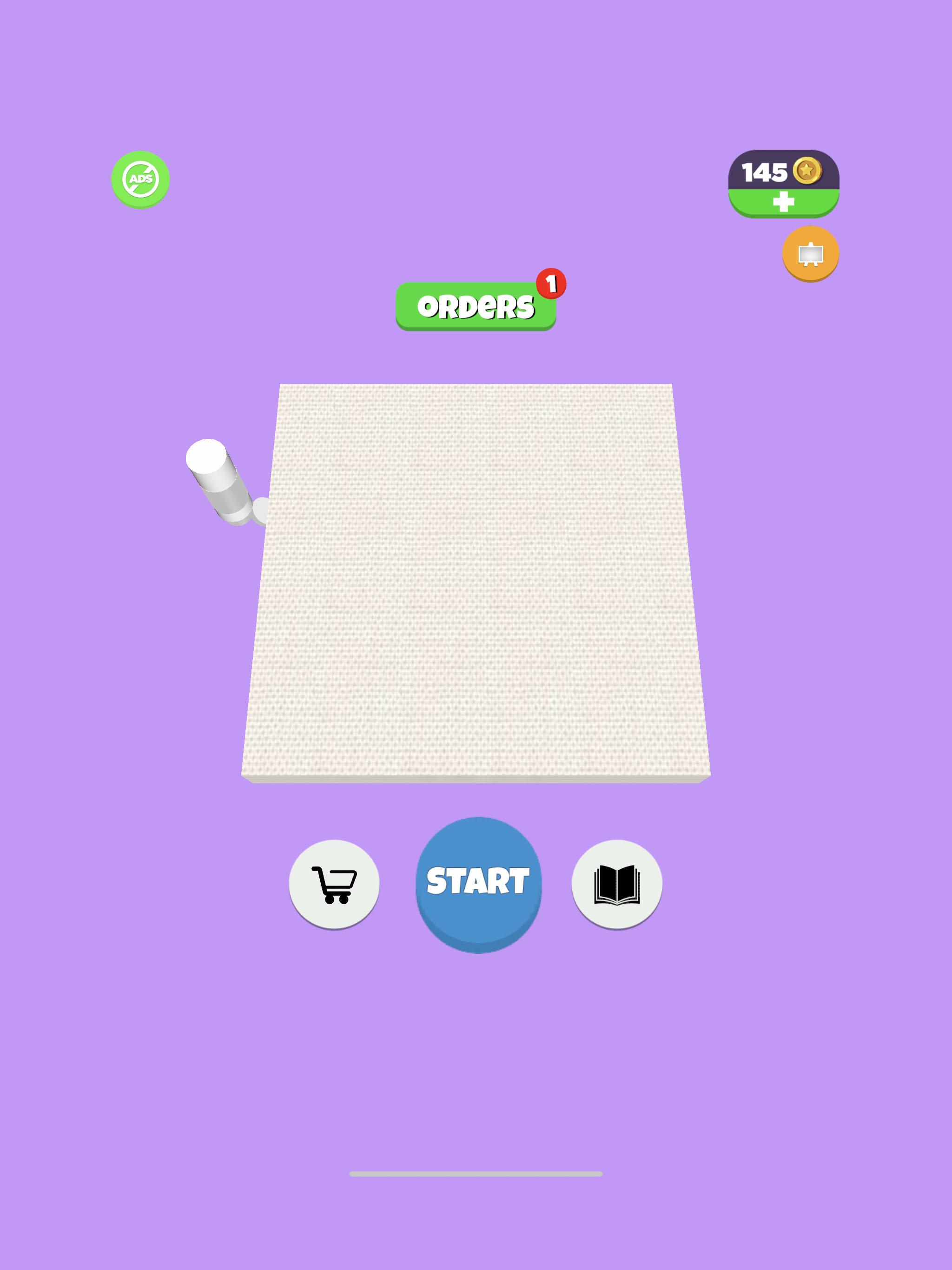
Task: Open the Orders button
Action: [x=476, y=306]
